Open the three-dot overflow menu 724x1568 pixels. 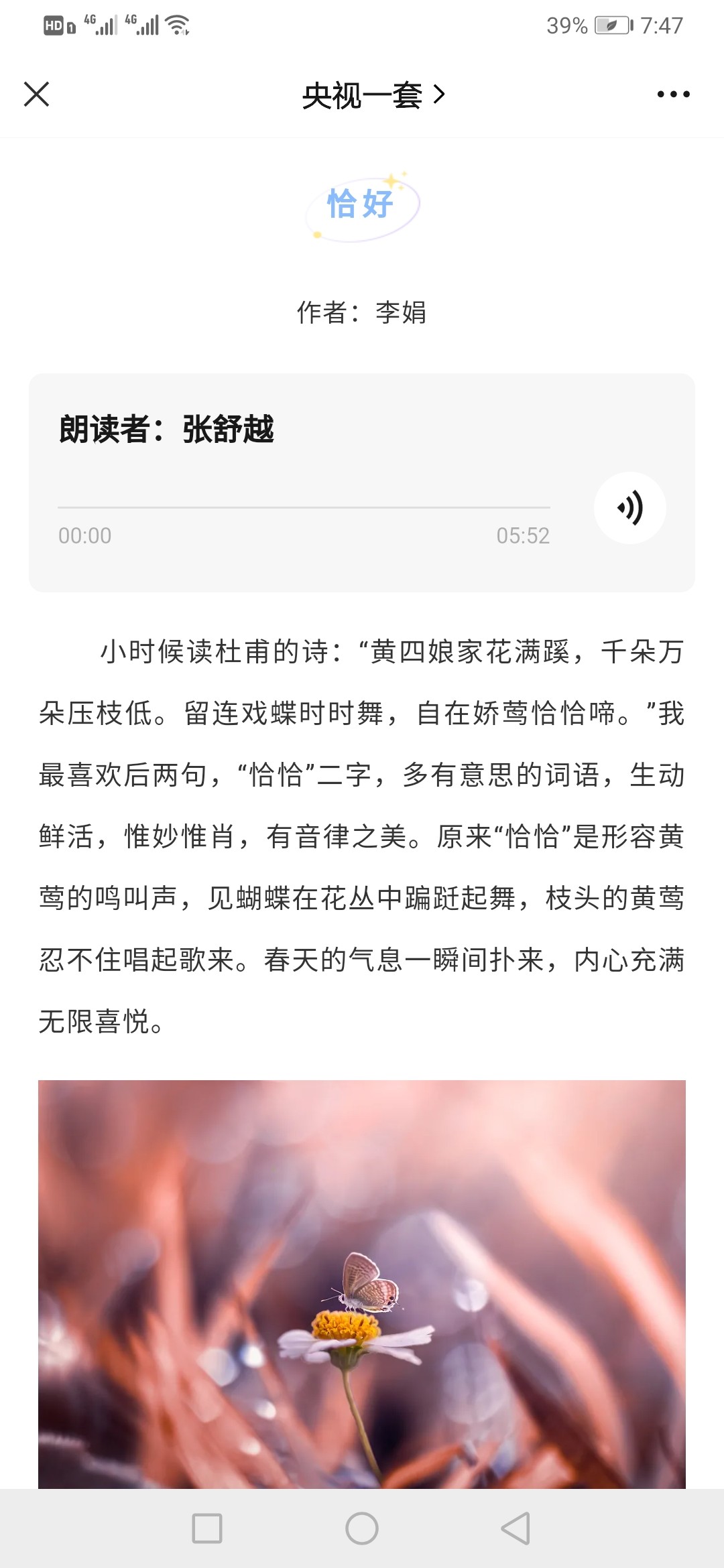tap(673, 94)
